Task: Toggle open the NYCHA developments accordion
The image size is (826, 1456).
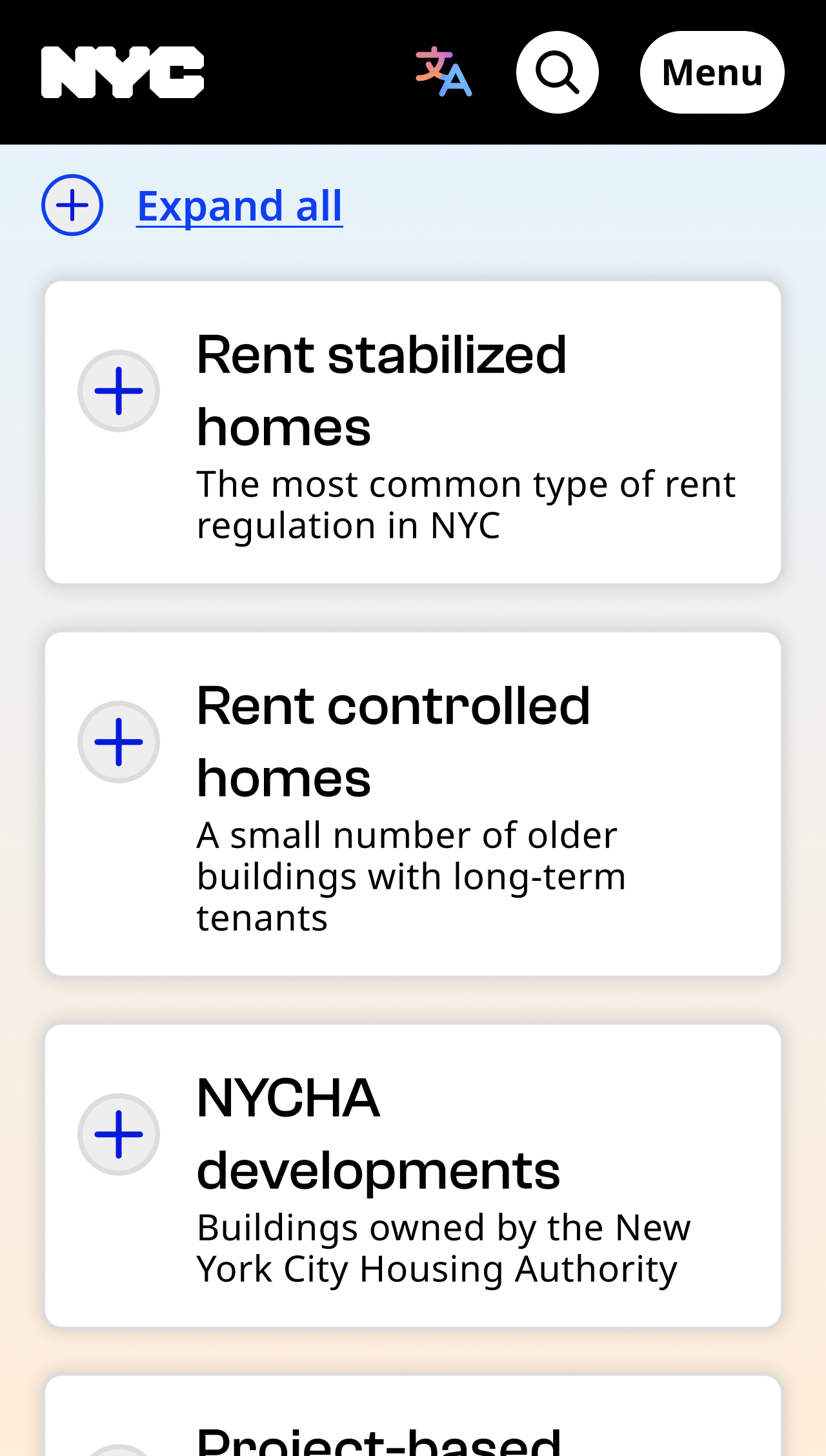Action: point(119,1134)
